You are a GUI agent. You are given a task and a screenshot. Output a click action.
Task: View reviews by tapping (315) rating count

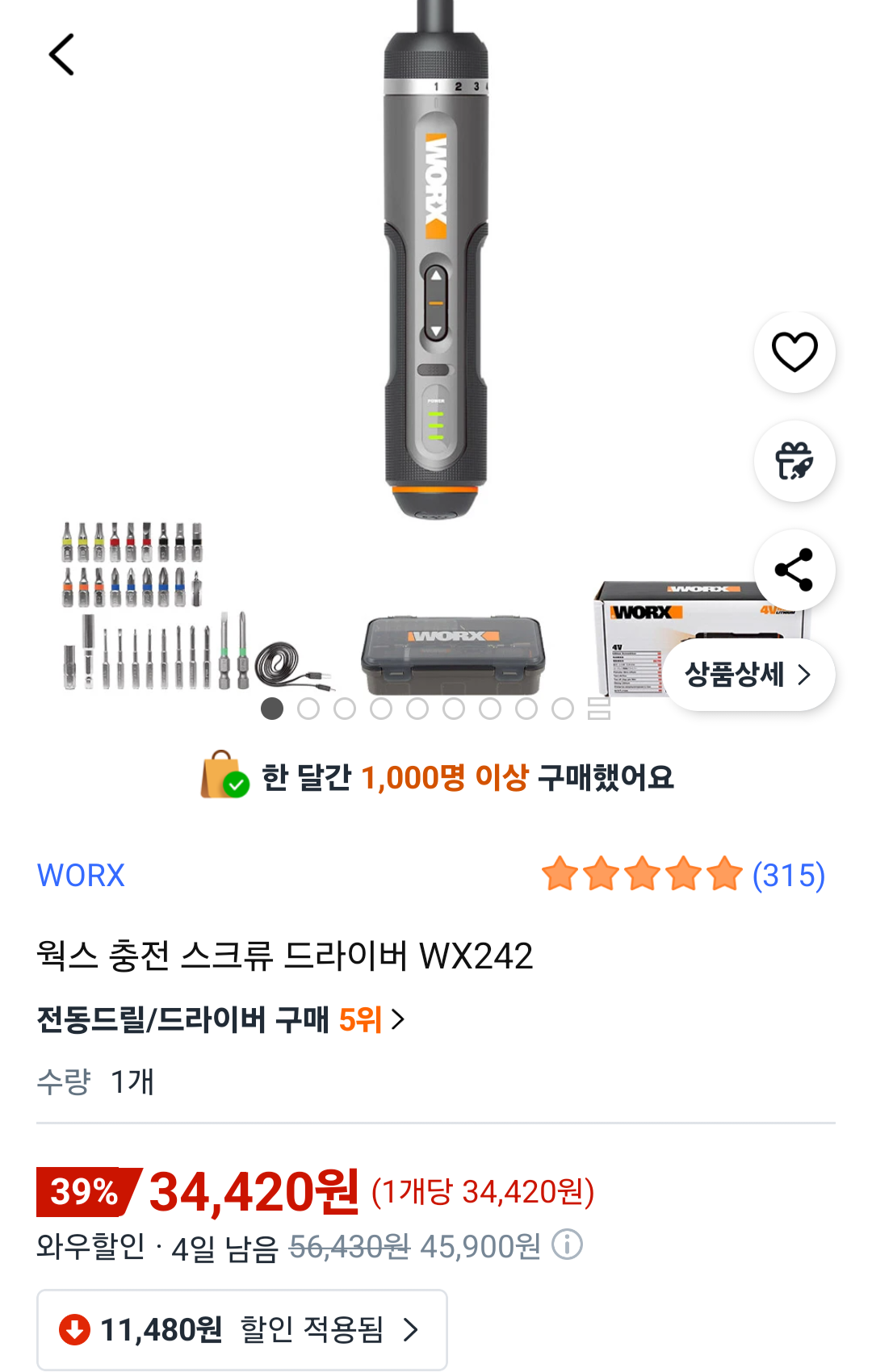click(x=790, y=875)
